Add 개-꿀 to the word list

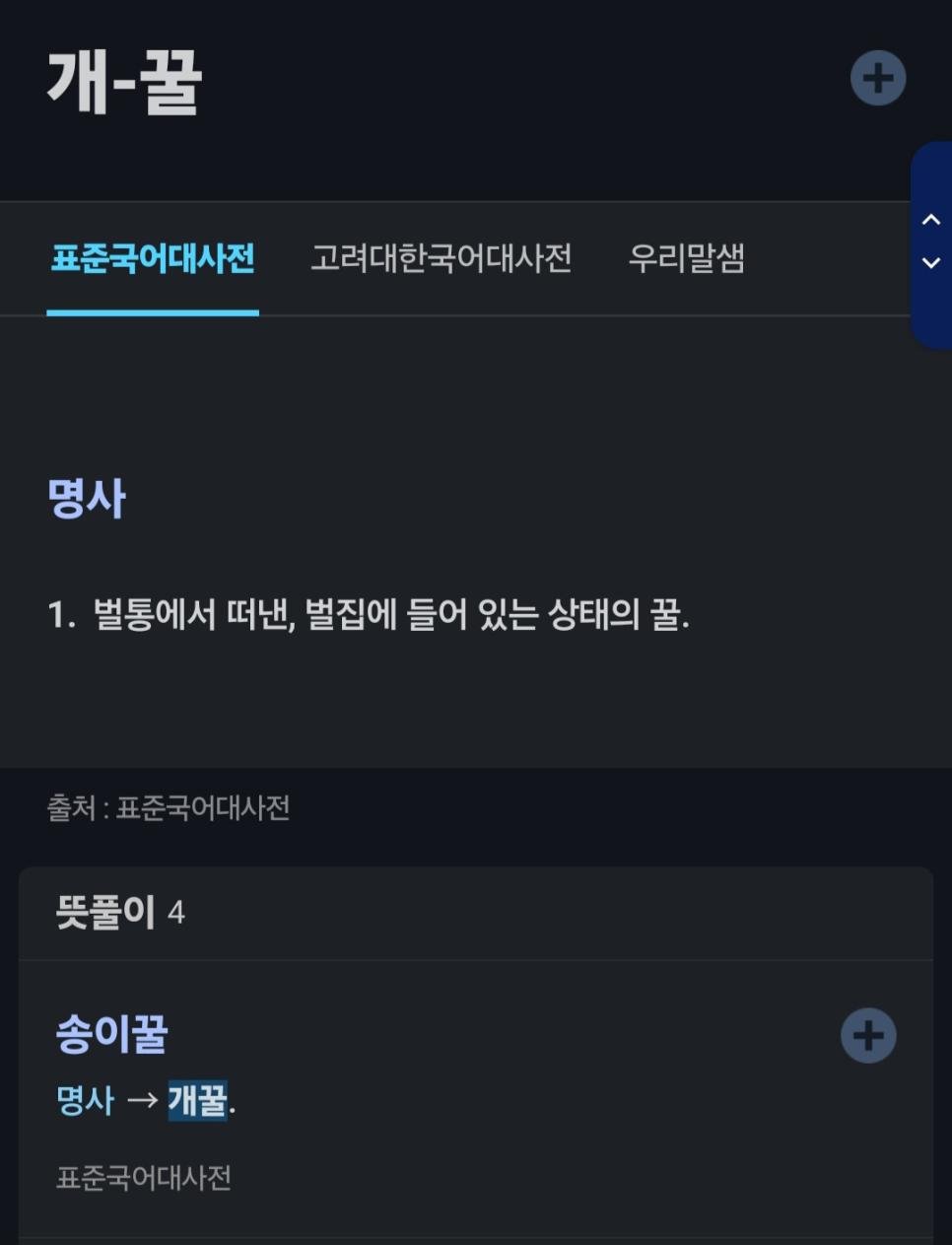[x=877, y=78]
